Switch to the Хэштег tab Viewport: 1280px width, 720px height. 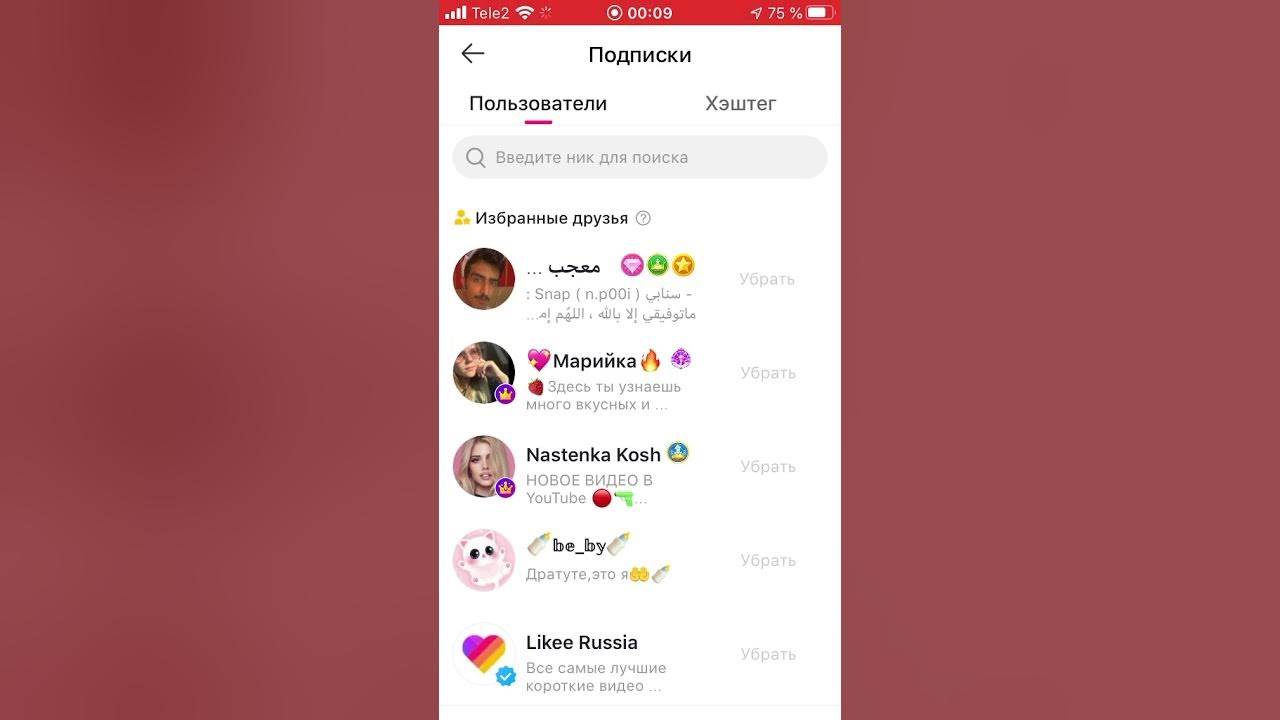pos(740,104)
